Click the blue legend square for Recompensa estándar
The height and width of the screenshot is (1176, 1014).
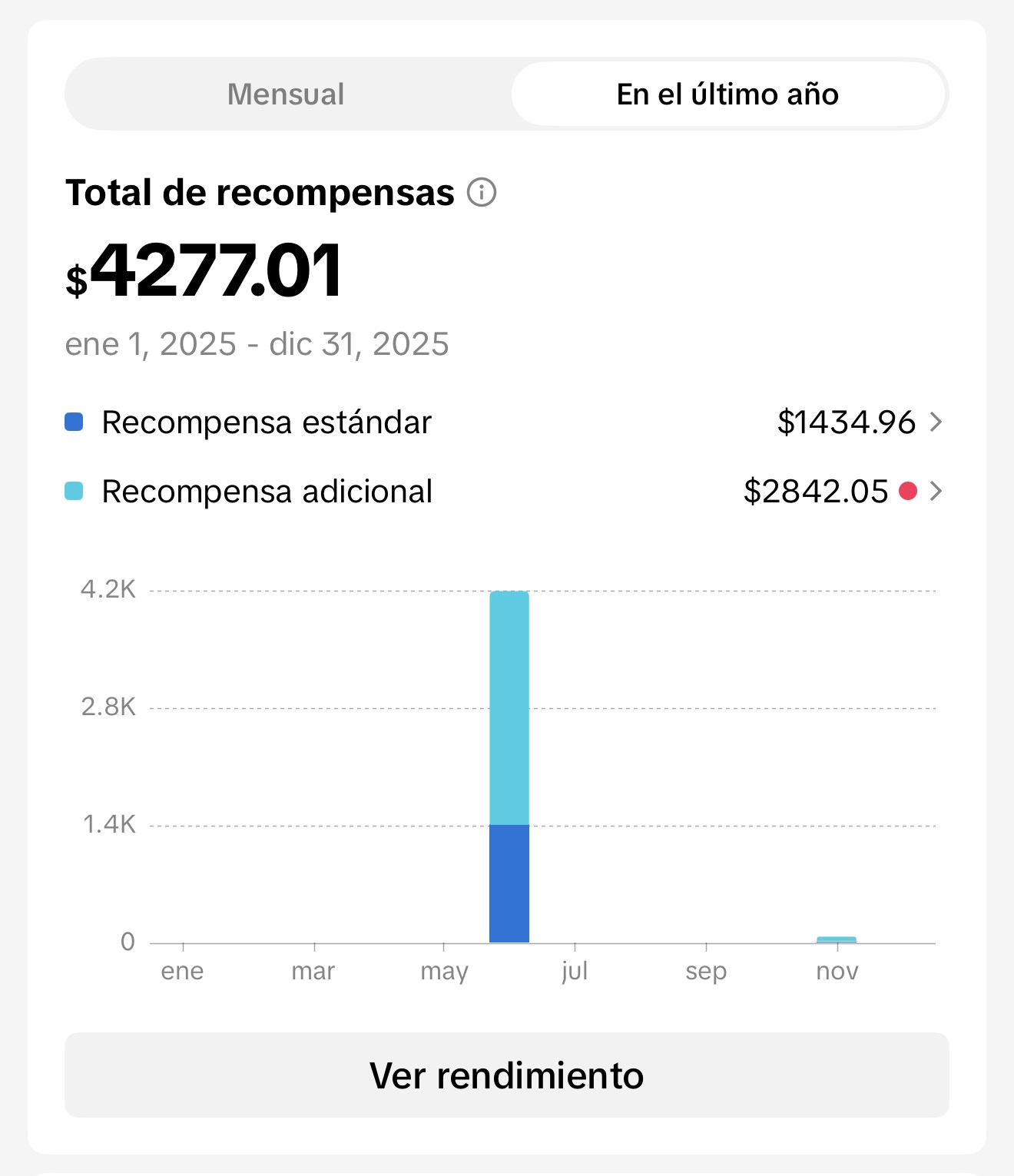click(75, 421)
